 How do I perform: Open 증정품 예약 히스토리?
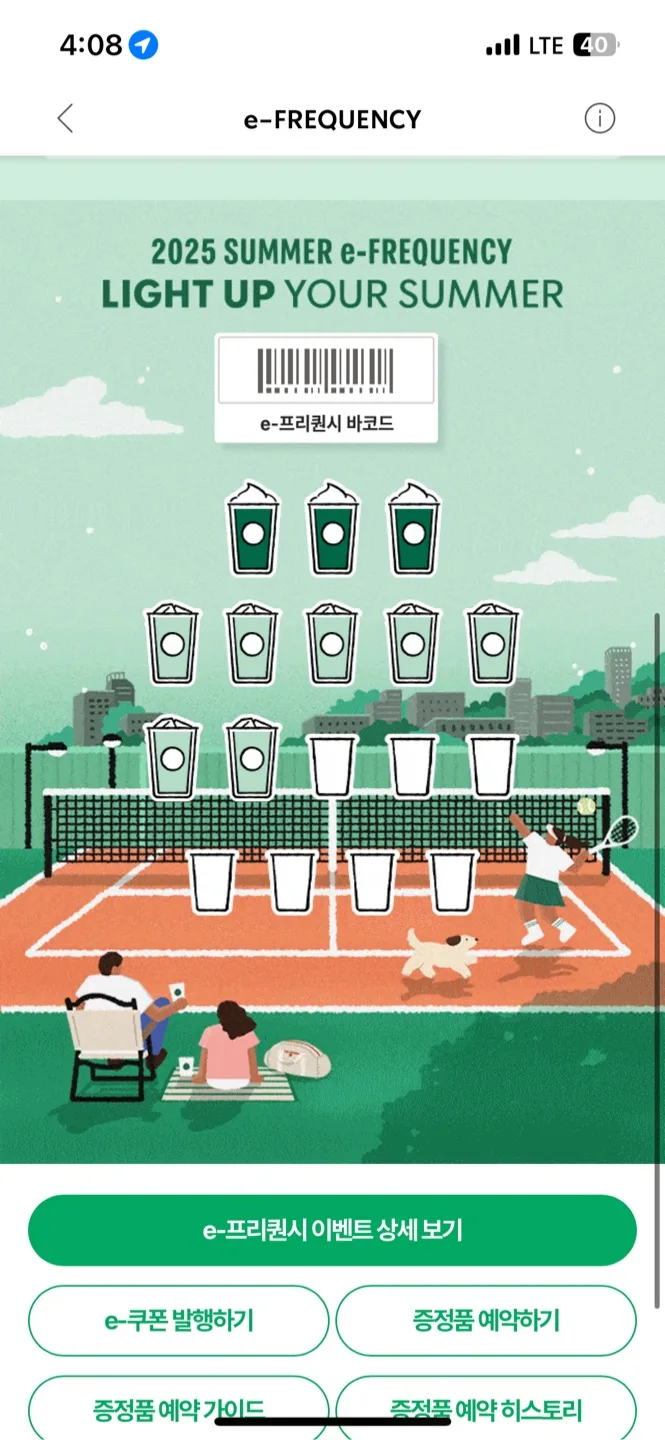coord(486,1408)
